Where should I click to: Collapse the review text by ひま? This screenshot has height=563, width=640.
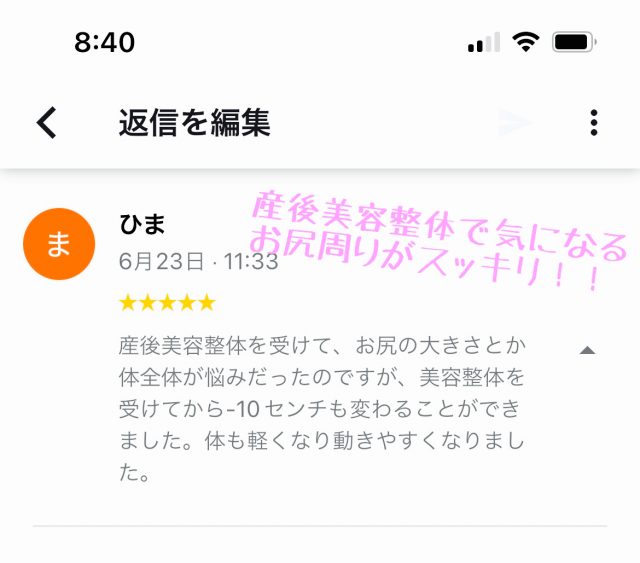pyautogui.click(x=588, y=350)
